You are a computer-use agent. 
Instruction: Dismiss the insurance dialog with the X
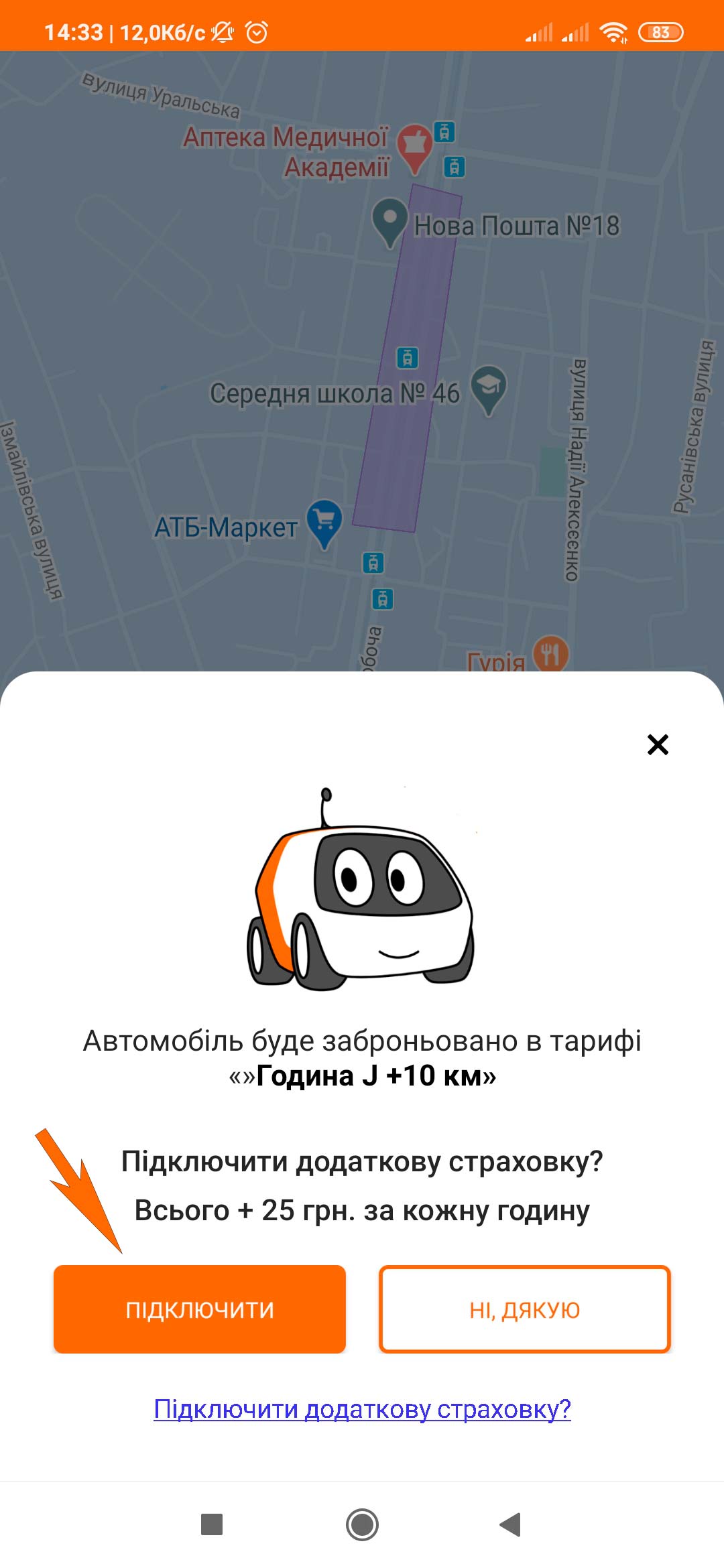tap(659, 746)
